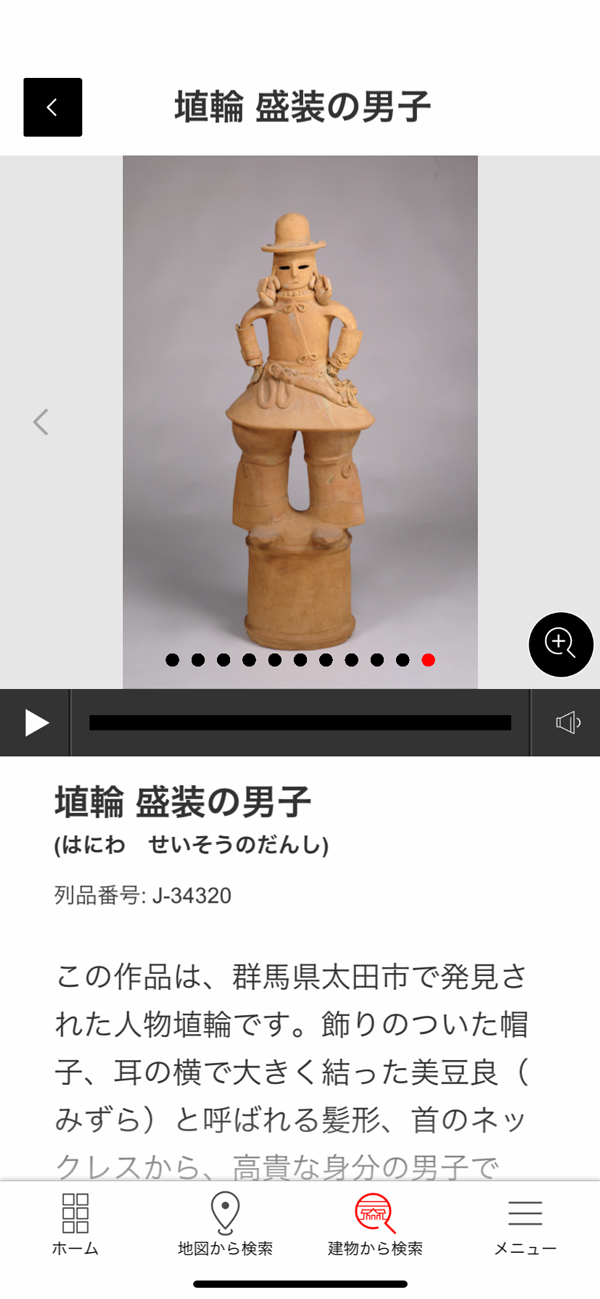Tap the audio progress bar

pos(300,723)
